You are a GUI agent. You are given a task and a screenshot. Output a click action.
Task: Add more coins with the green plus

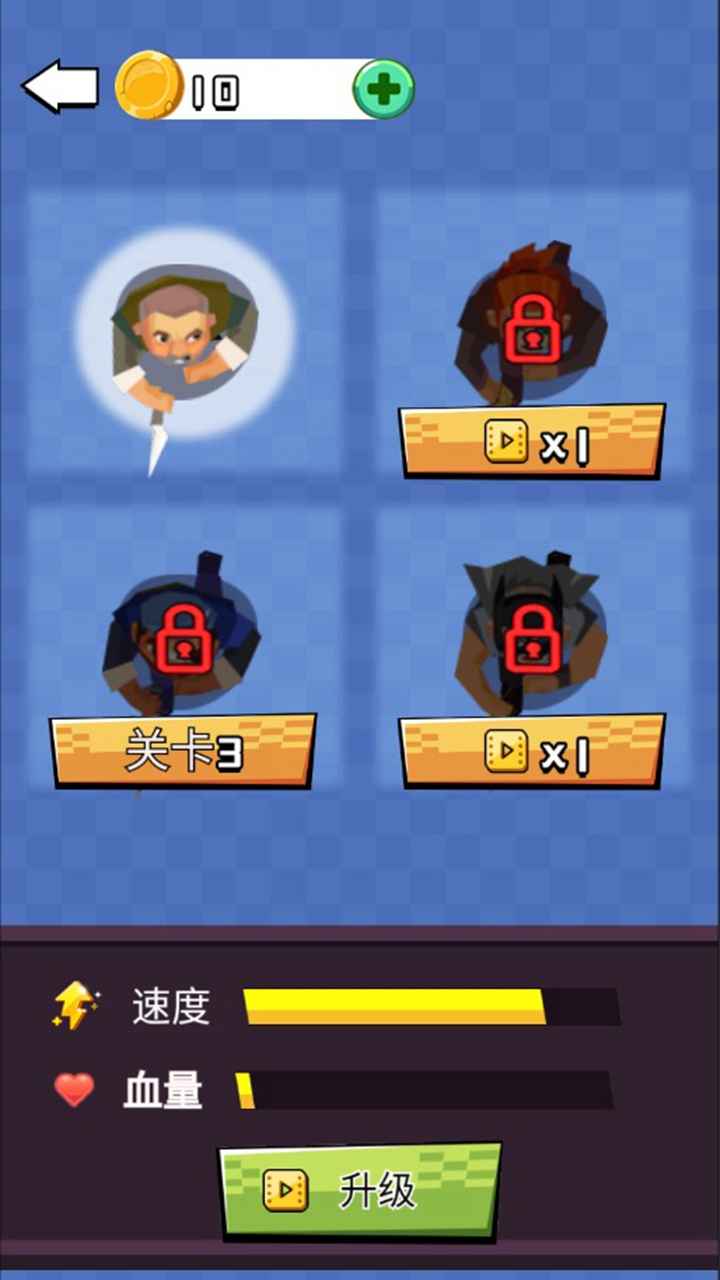tap(383, 91)
